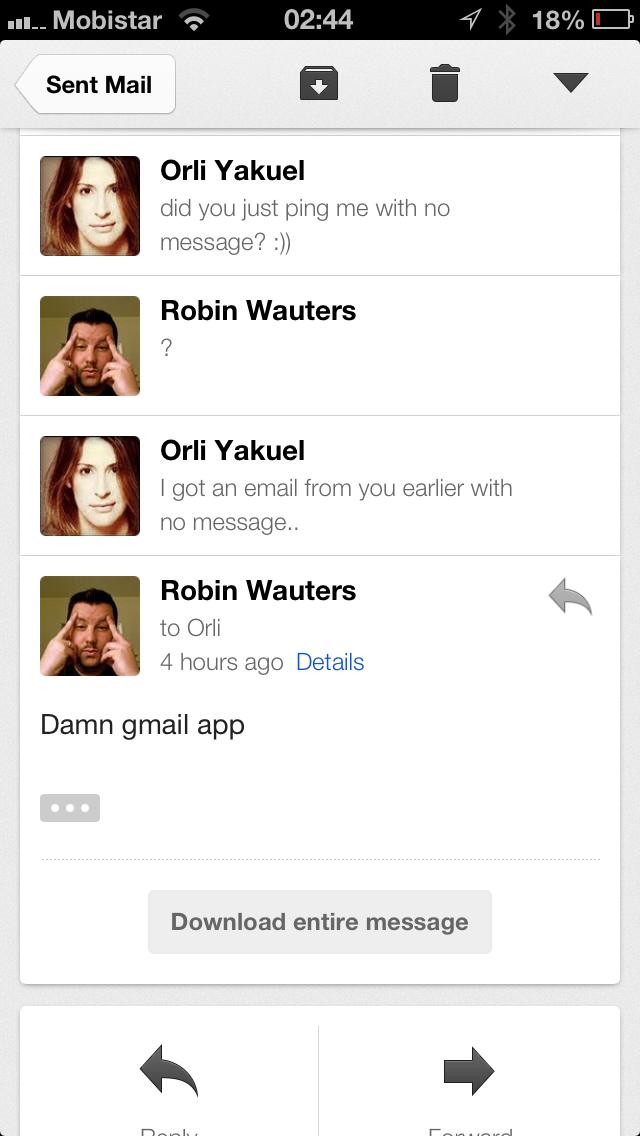The height and width of the screenshot is (1136, 640).
Task: Delete this conversation with the trash icon
Action: pos(445,83)
